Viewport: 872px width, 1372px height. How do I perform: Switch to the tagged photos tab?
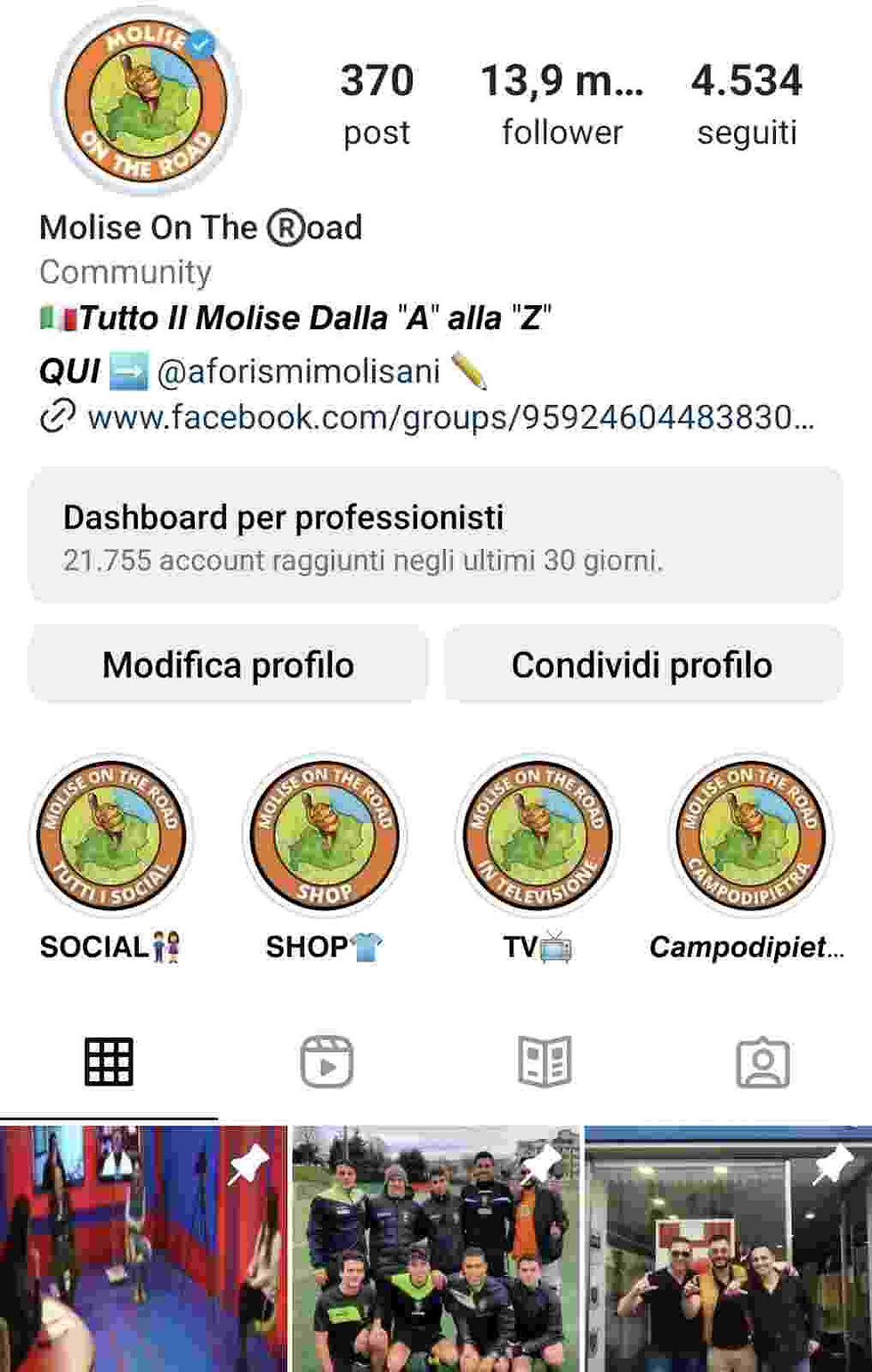pyautogui.click(x=763, y=1061)
